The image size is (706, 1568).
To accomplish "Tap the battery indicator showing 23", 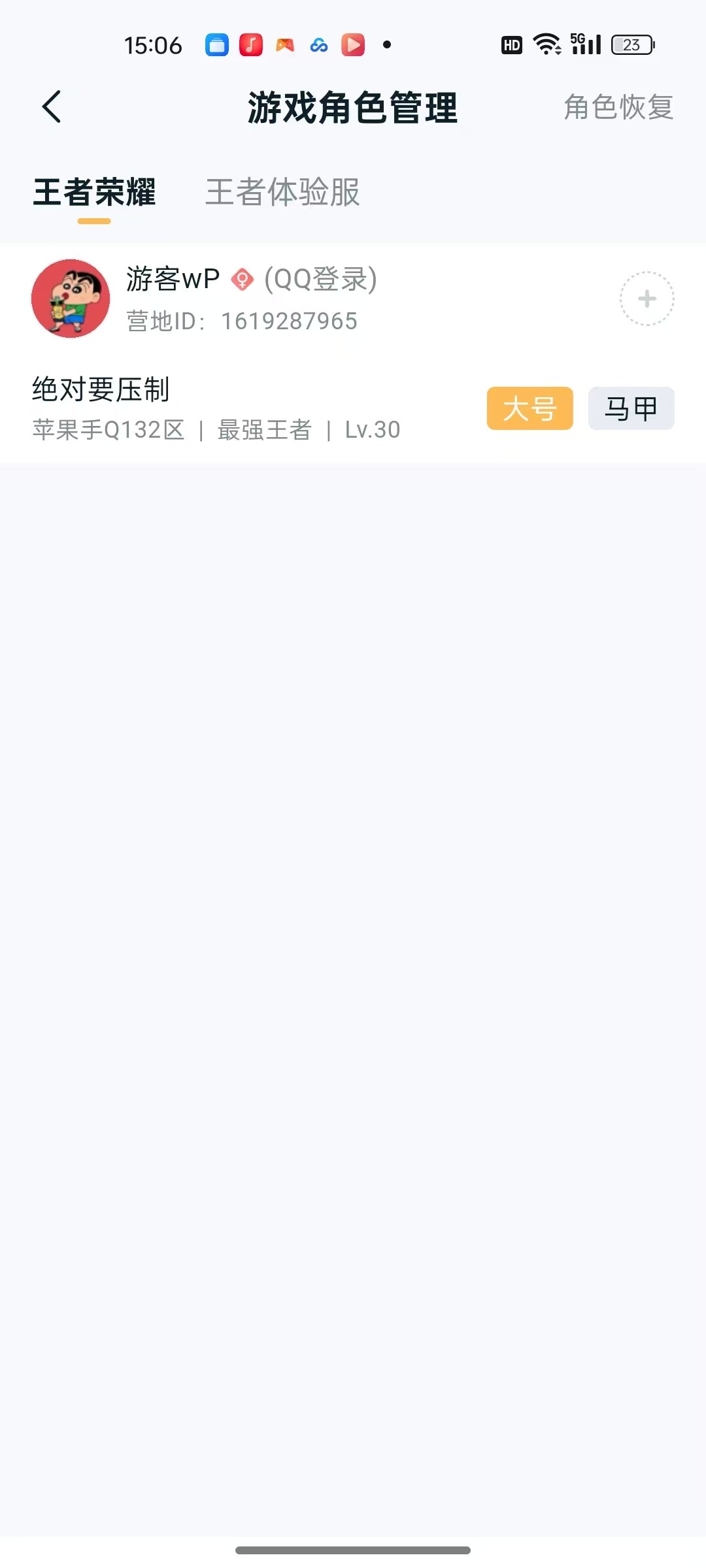I will [630, 44].
